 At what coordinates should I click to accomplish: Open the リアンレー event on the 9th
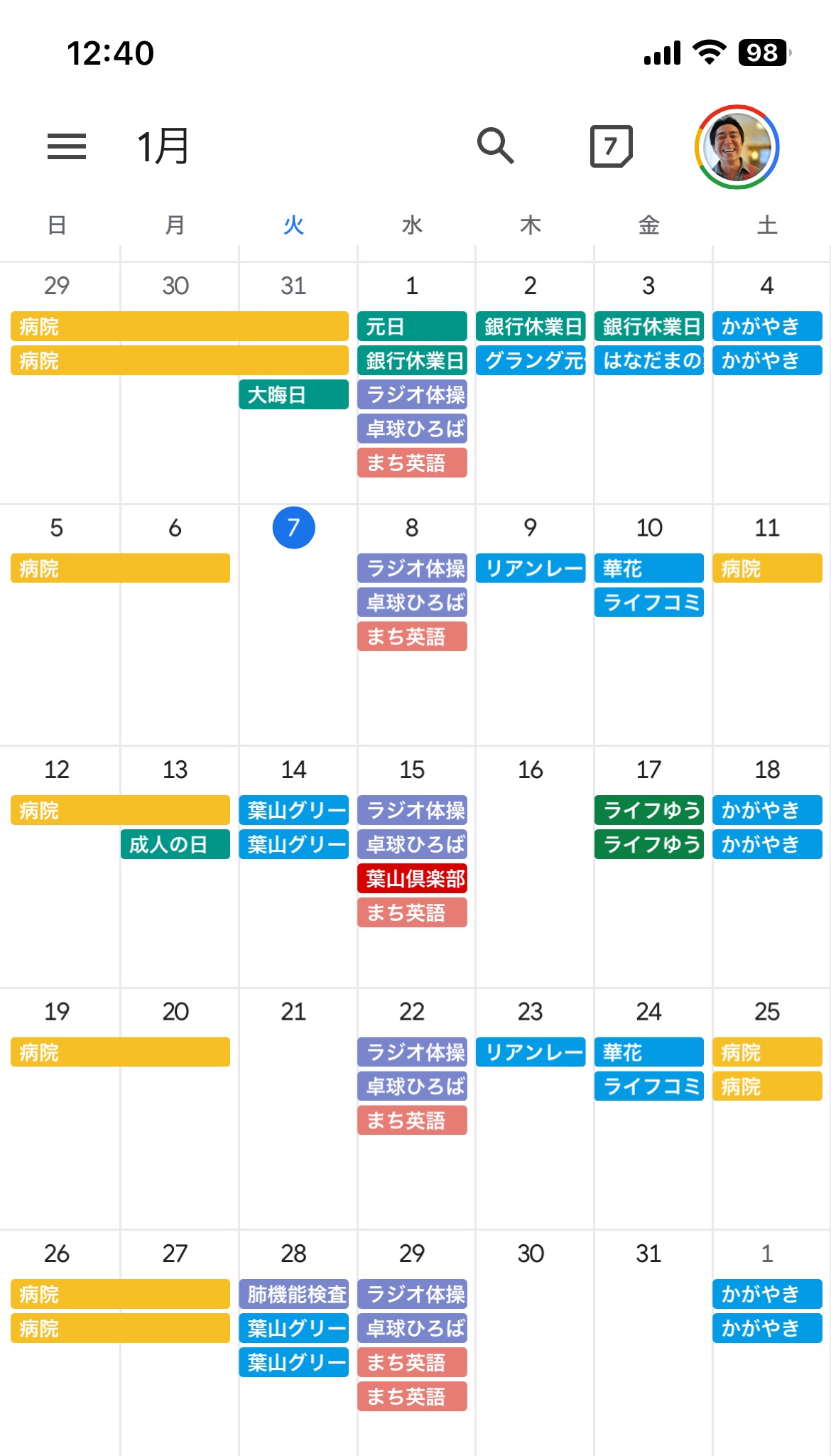pos(531,568)
